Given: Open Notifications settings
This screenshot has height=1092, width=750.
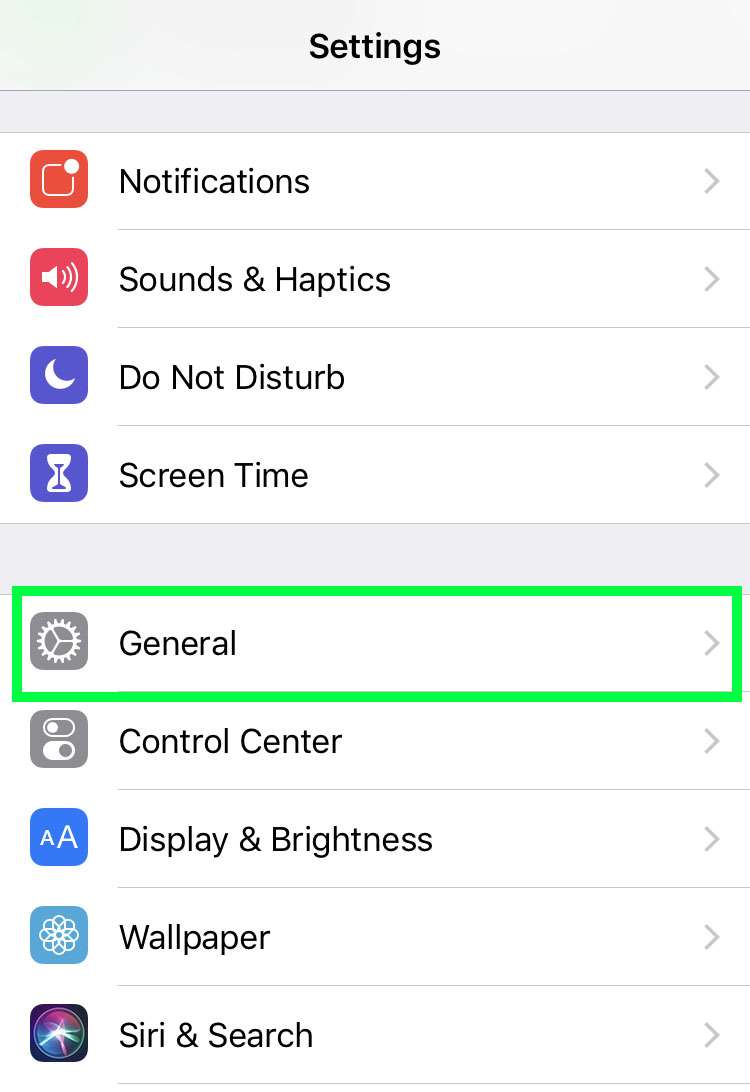Looking at the screenshot, I should (375, 181).
